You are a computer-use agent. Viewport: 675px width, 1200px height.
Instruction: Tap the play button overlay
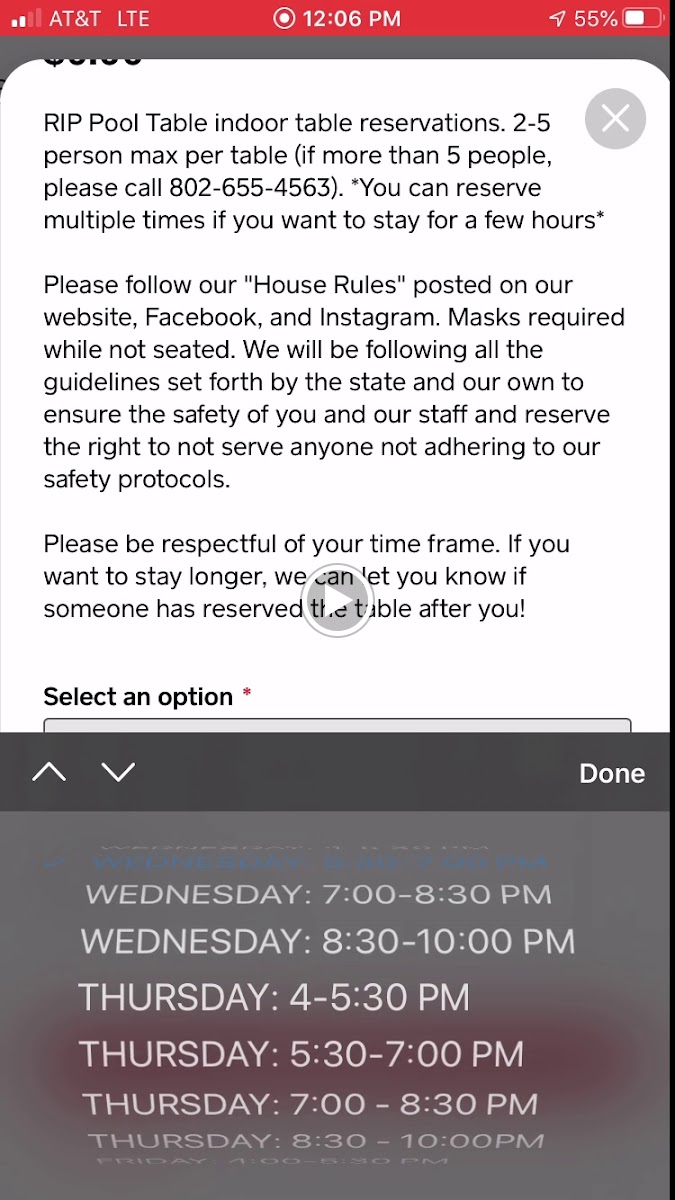point(337,602)
